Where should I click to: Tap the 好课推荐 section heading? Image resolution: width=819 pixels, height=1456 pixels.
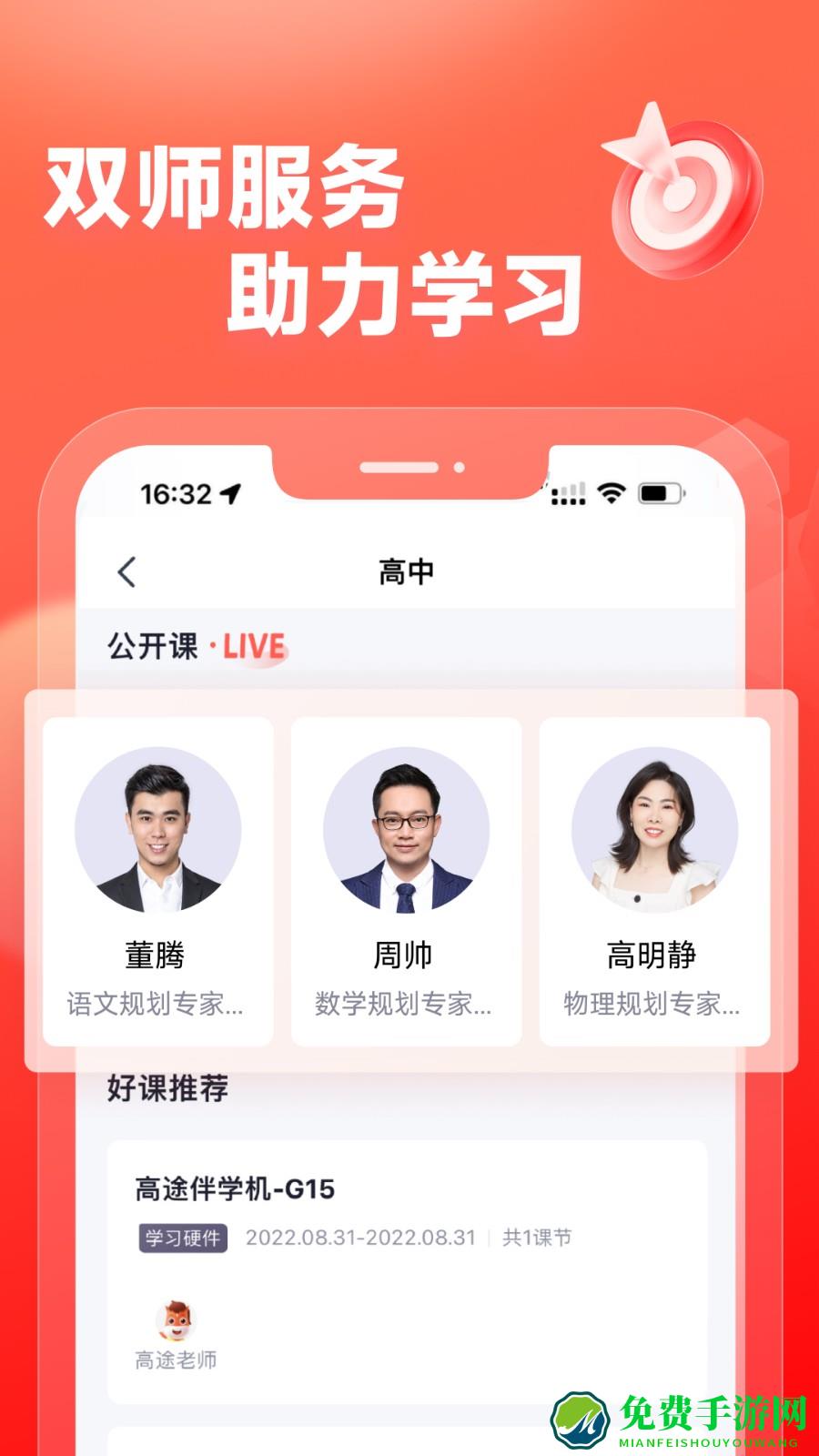tap(169, 1087)
